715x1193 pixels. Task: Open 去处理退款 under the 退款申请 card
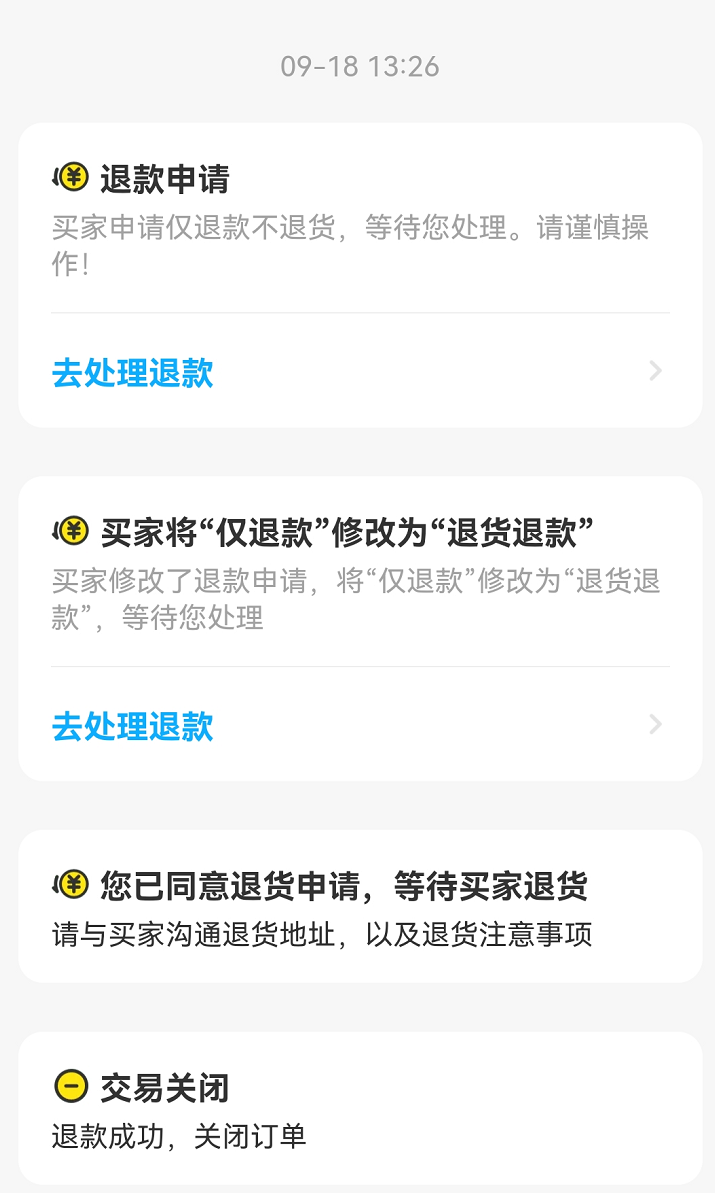tap(360, 371)
